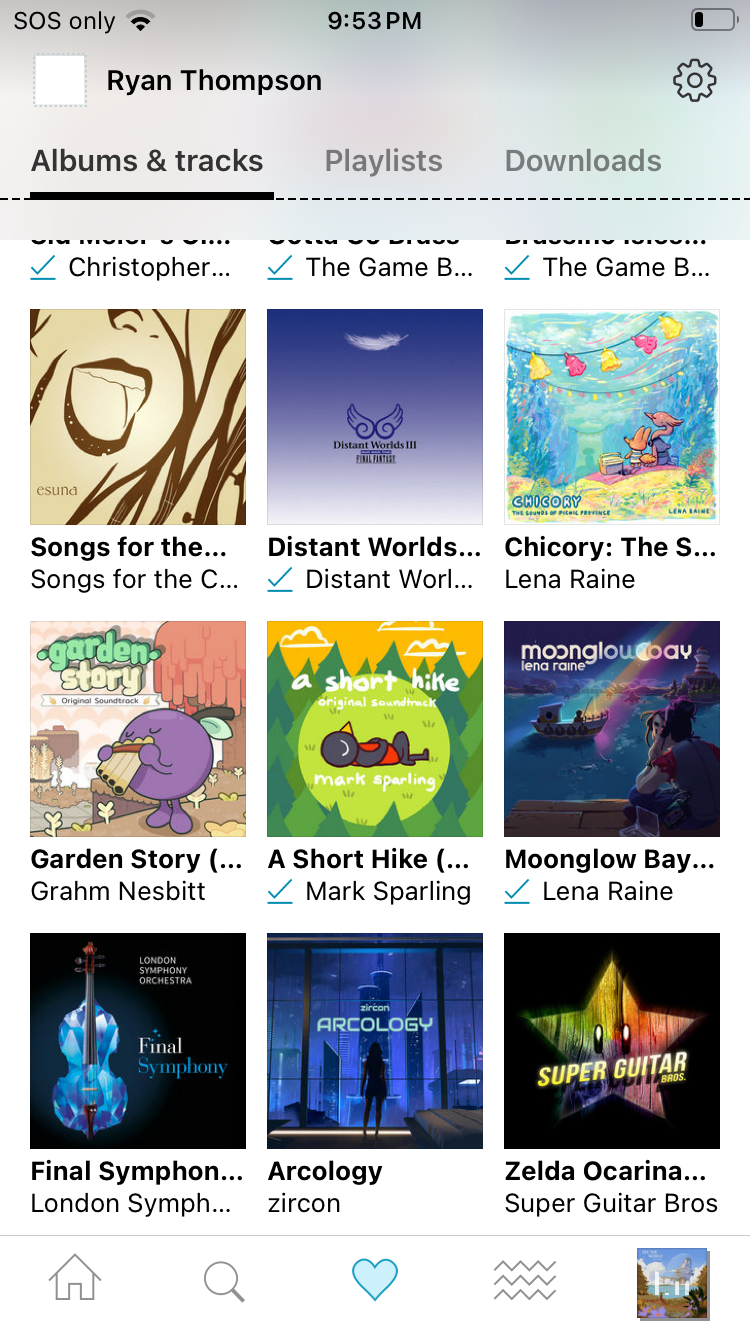
Task: Open the now playing album thumbnail
Action: coord(672,1283)
